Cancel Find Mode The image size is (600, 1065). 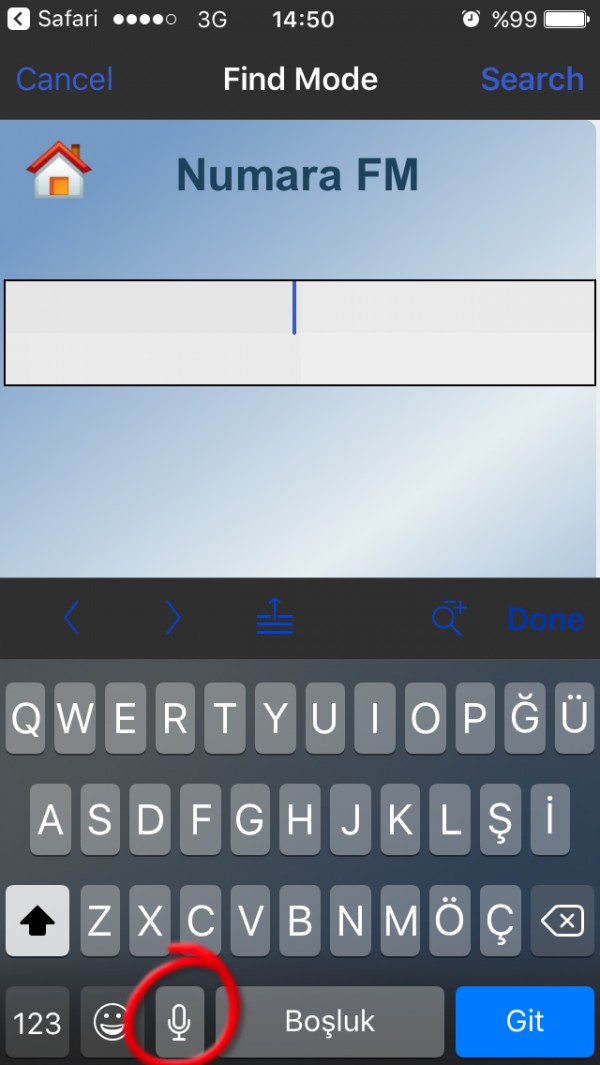[64, 79]
